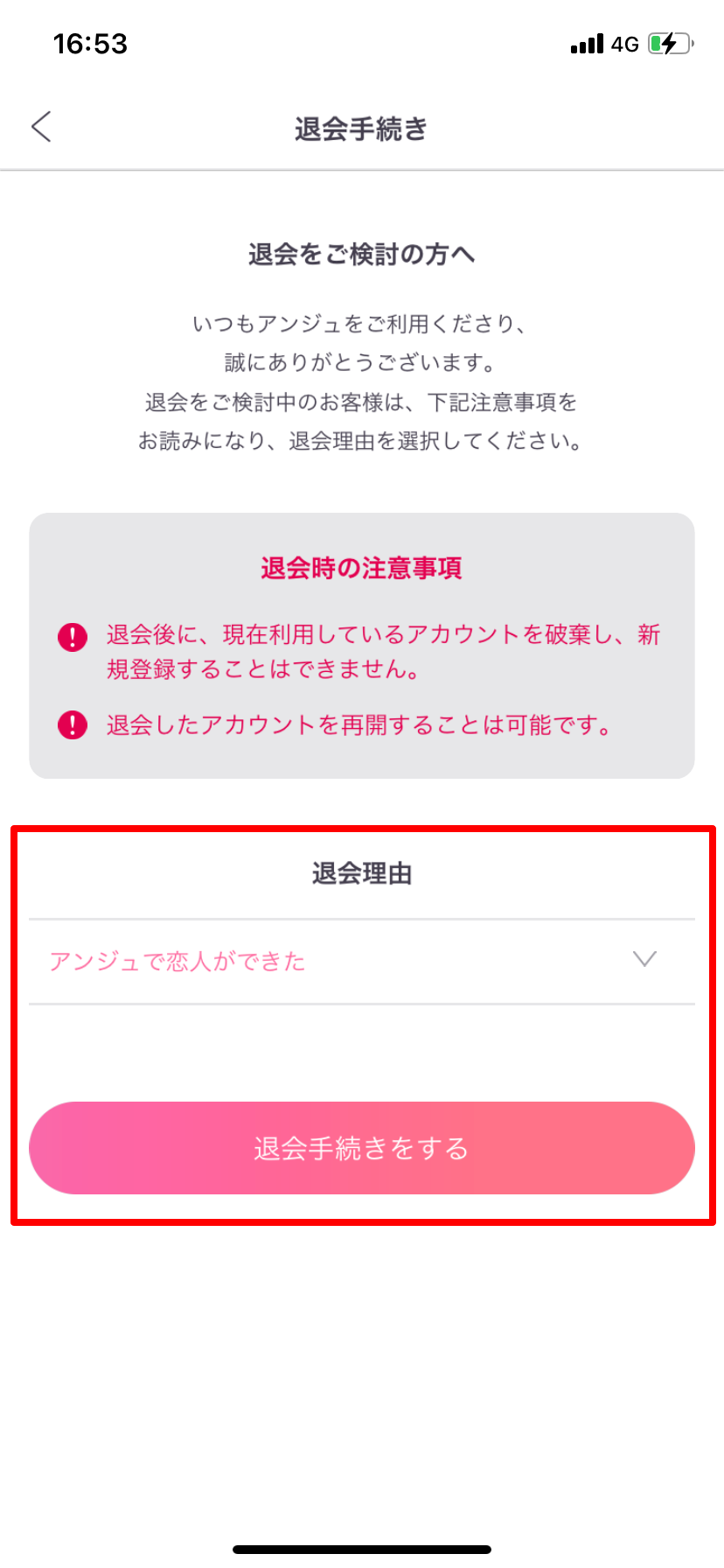Go back using the top-left arrow

coord(41,127)
